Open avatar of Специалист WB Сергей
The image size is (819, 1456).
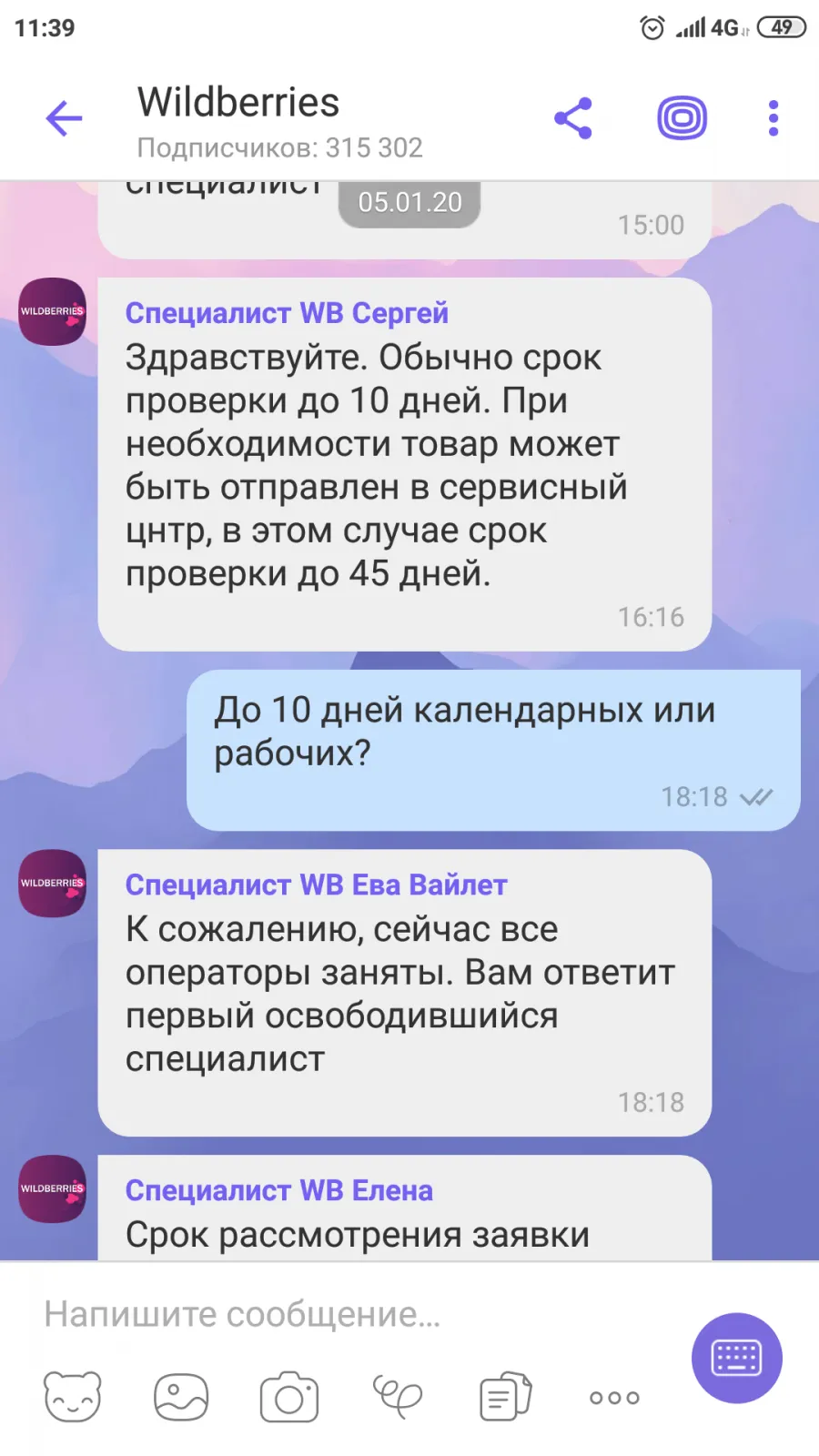point(53,311)
